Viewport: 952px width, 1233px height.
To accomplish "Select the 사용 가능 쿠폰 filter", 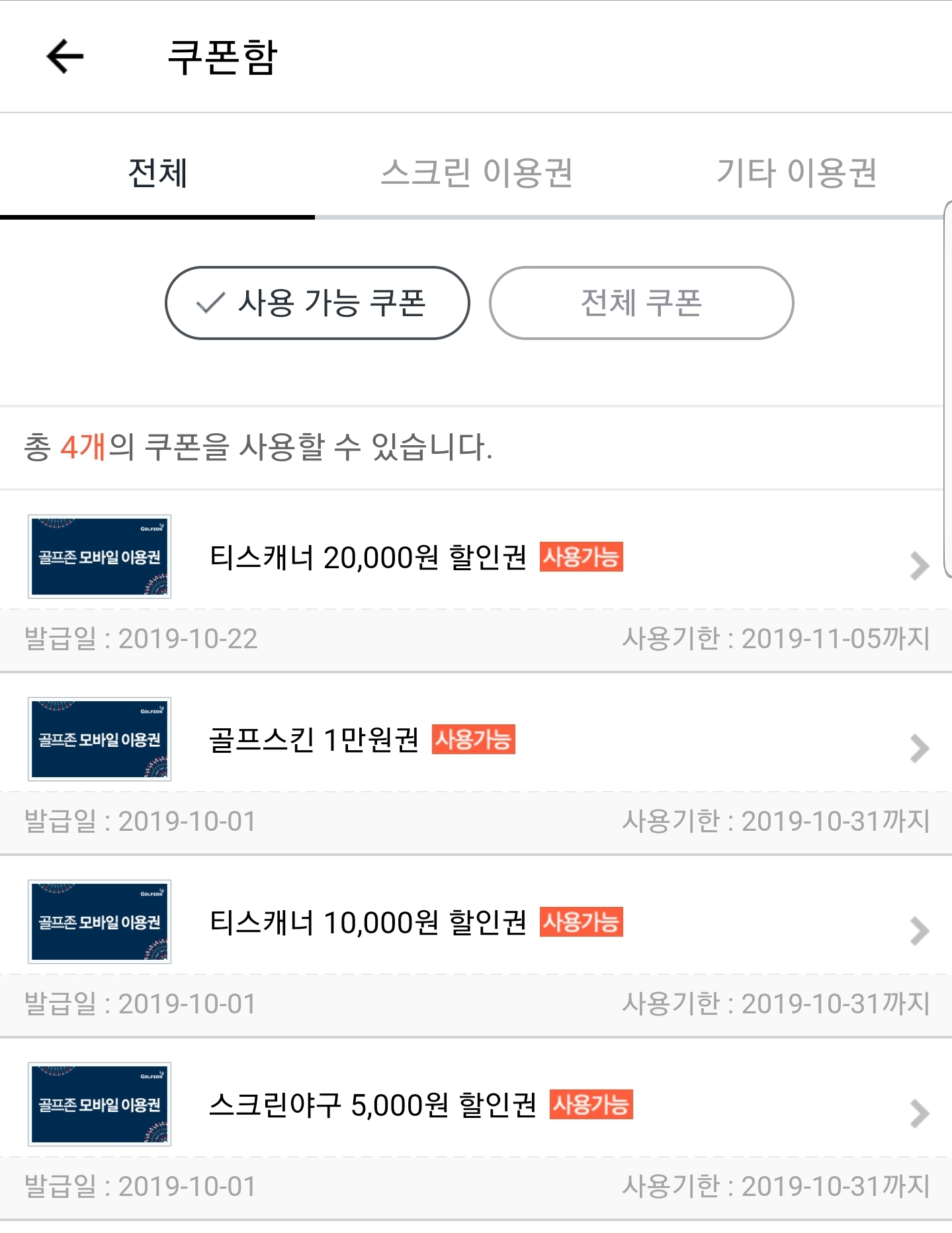I will (x=318, y=303).
